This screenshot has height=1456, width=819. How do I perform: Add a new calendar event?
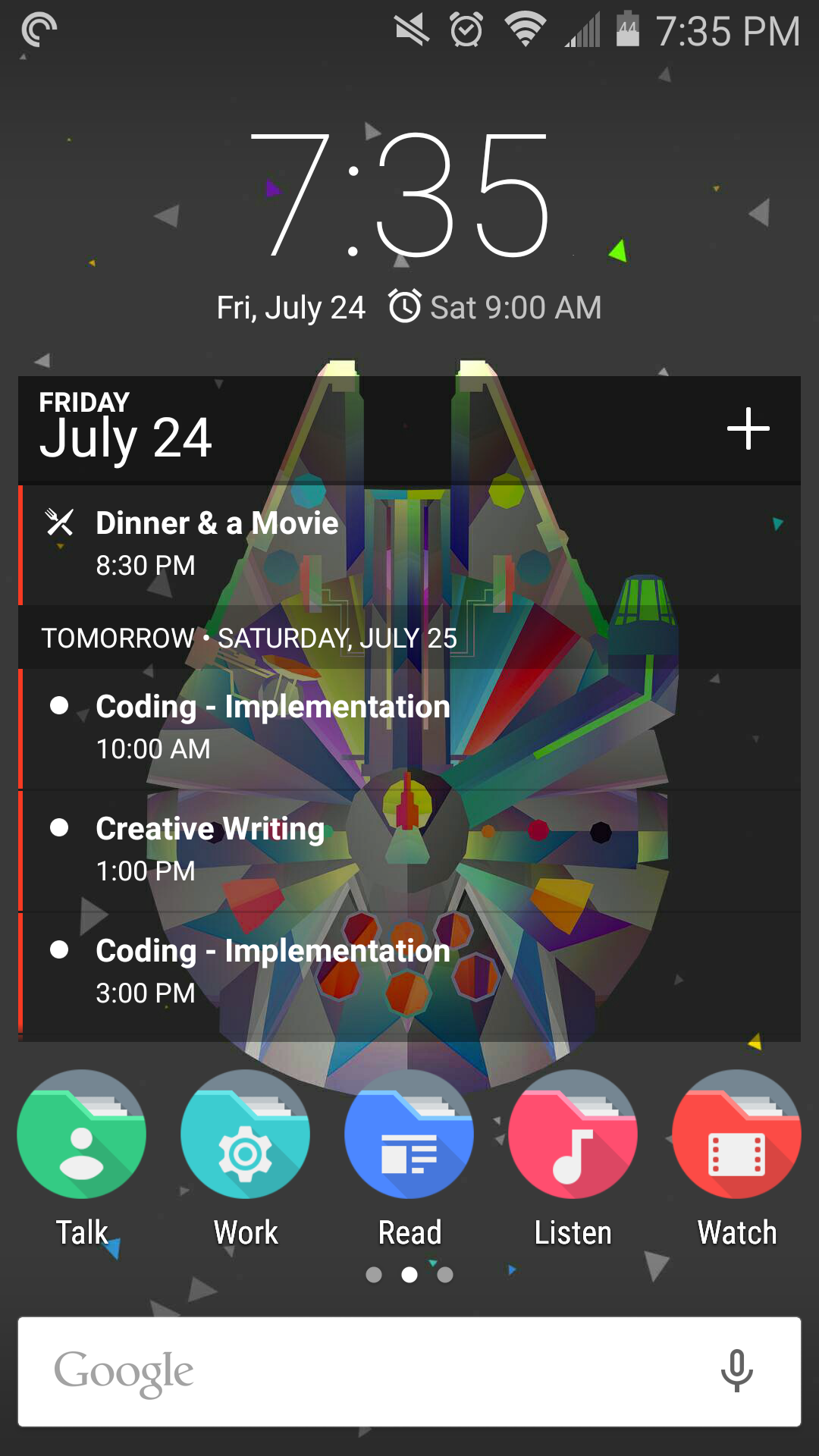[x=748, y=429]
